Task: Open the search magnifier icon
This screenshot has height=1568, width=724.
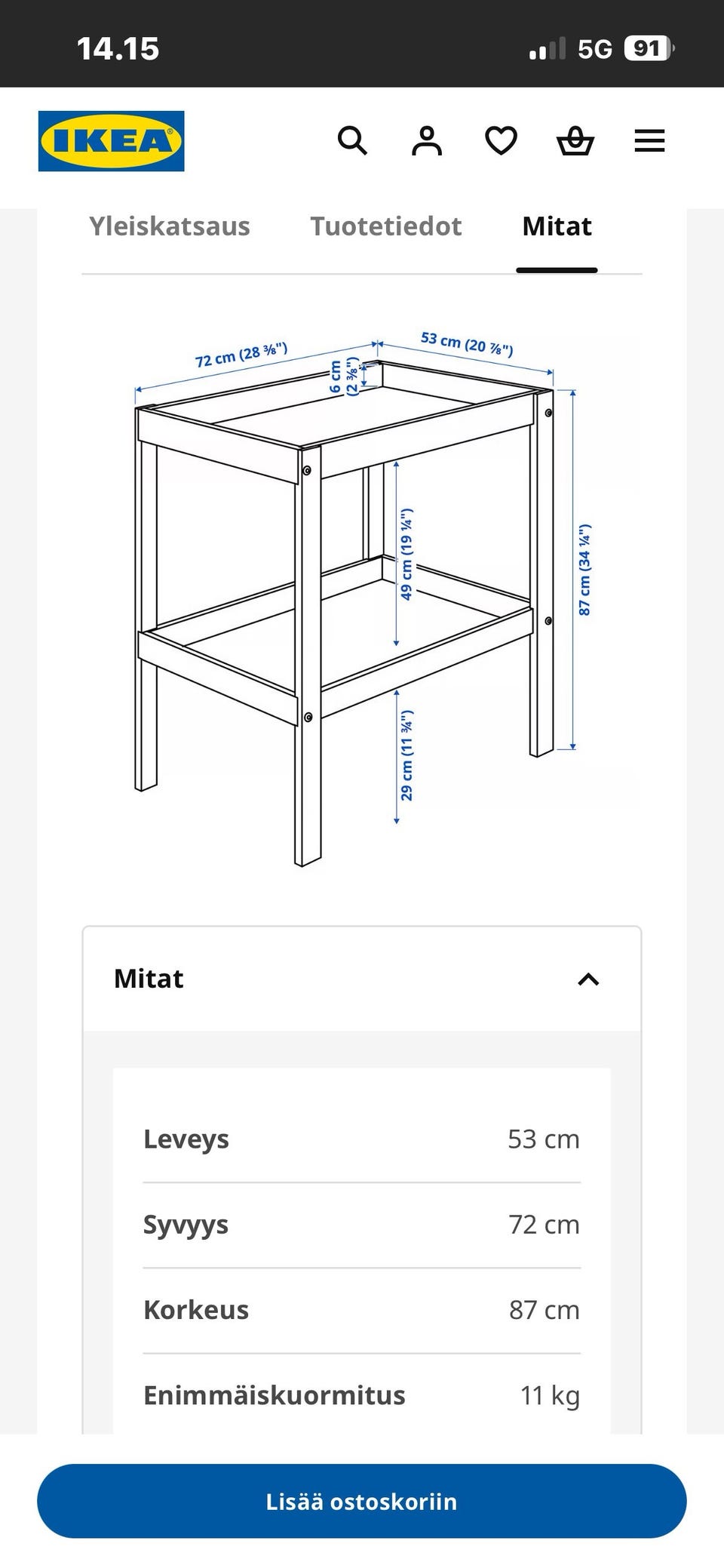Action: click(352, 141)
